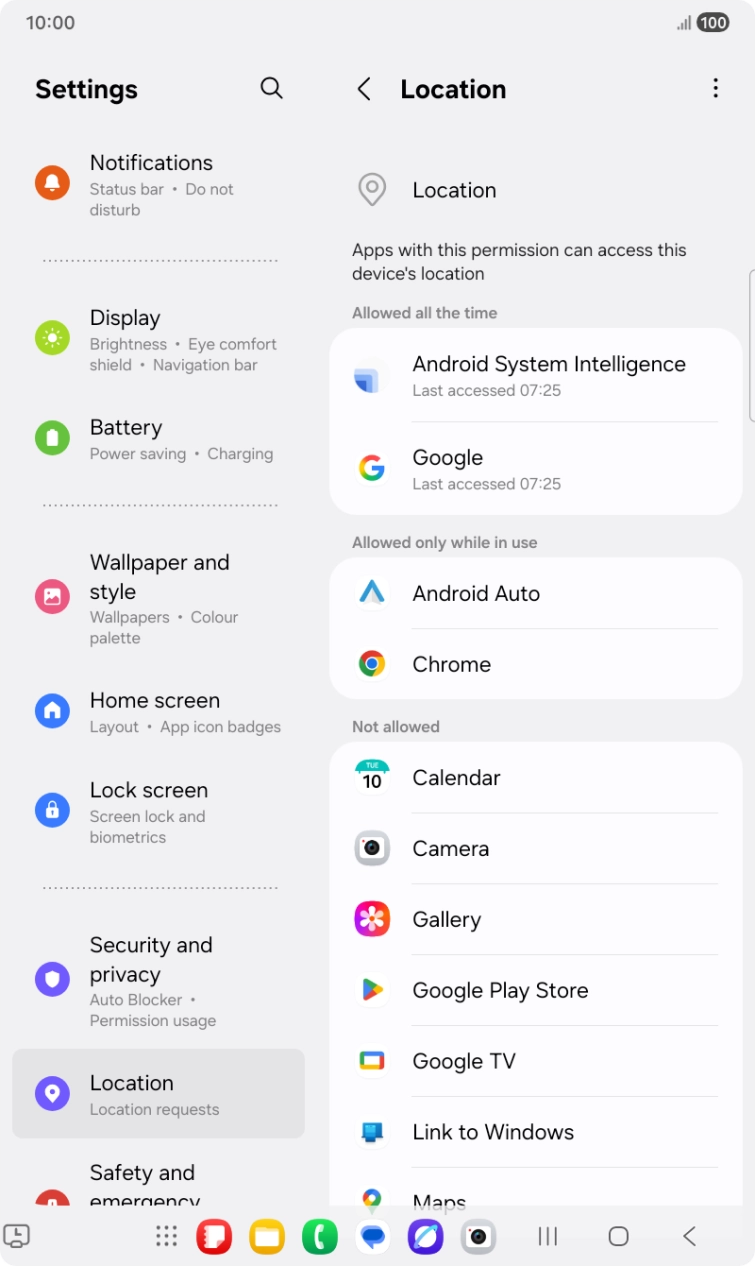Open Security and privacy settings
Image resolution: width=755 pixels, height=1266 pixels.
click(158, 981)
